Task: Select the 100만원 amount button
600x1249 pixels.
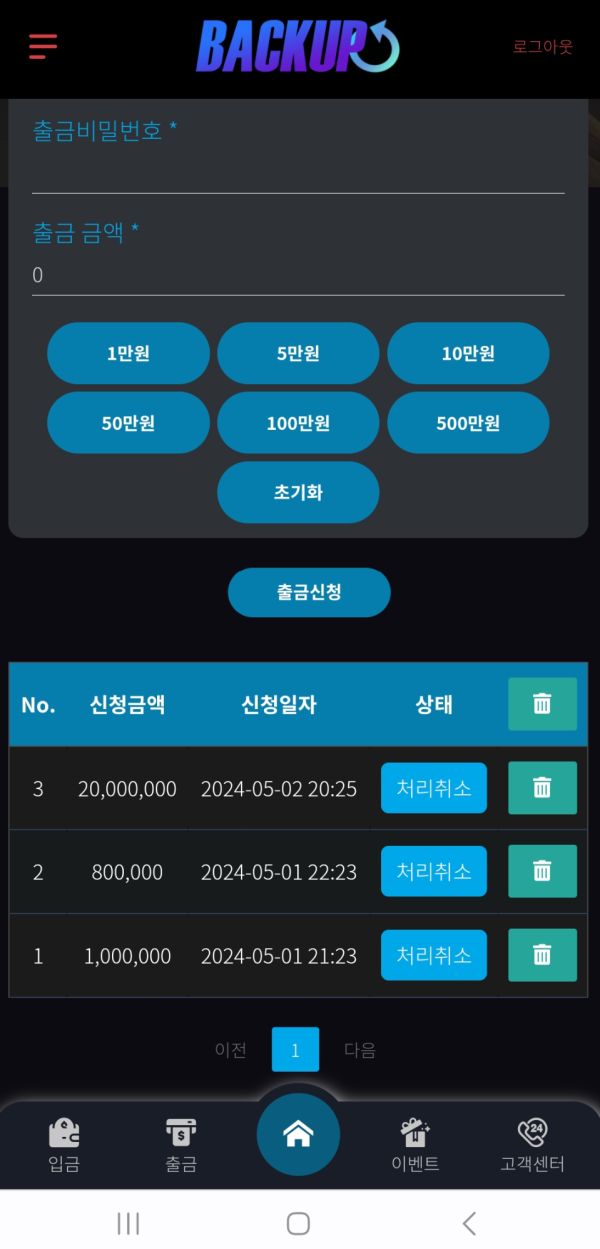Action: pos(298,423)
